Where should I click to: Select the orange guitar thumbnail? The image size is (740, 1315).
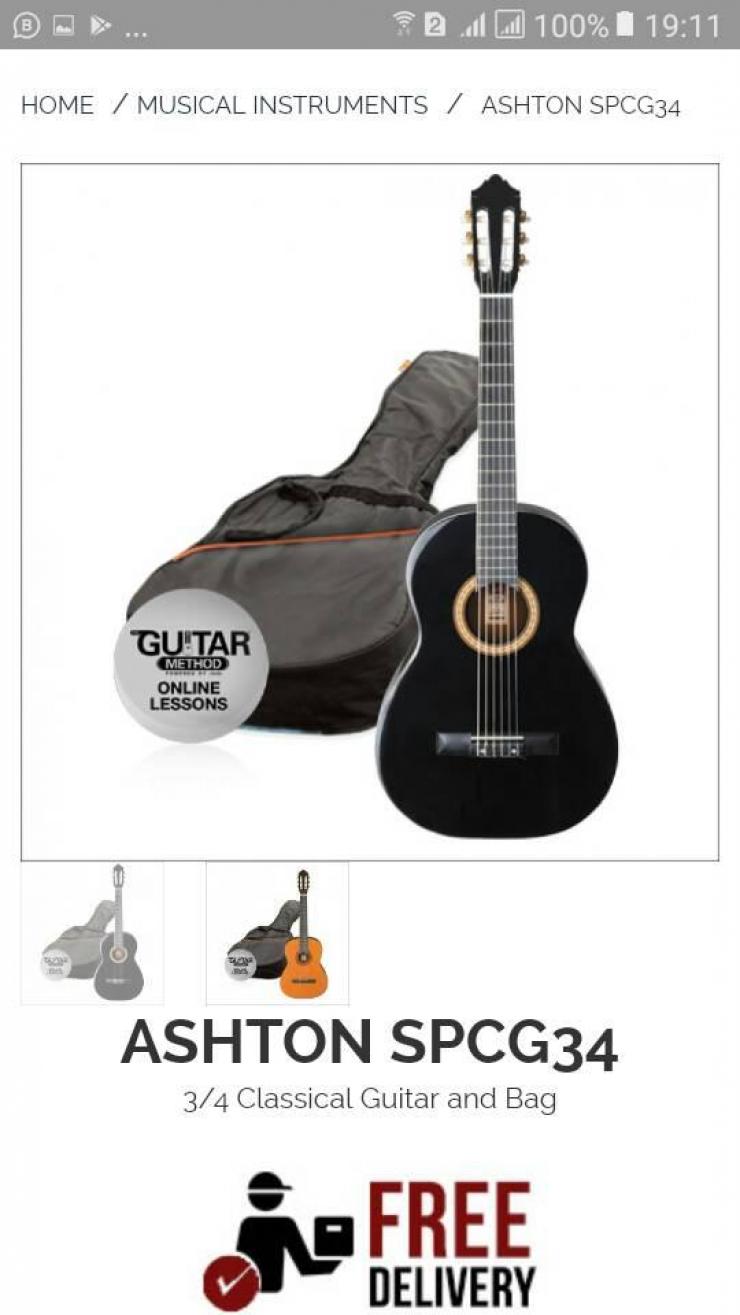(277, 933)
